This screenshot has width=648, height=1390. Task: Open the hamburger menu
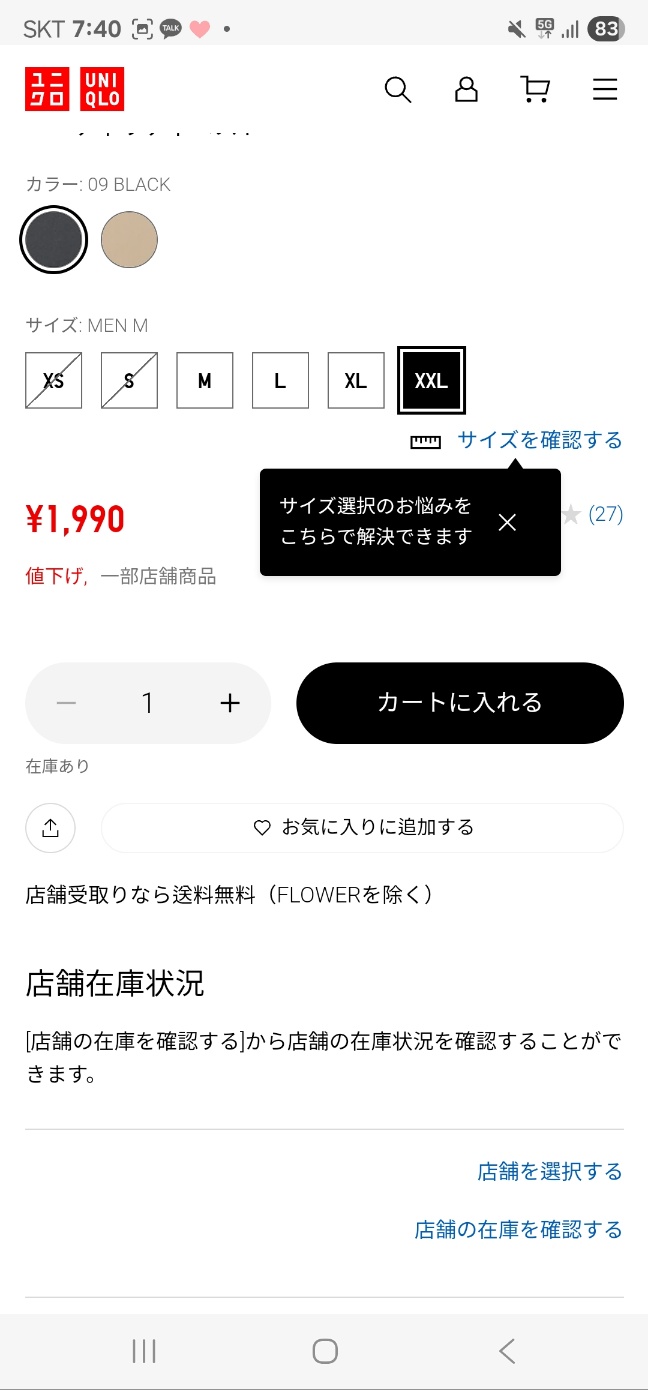tap(605, 90)
